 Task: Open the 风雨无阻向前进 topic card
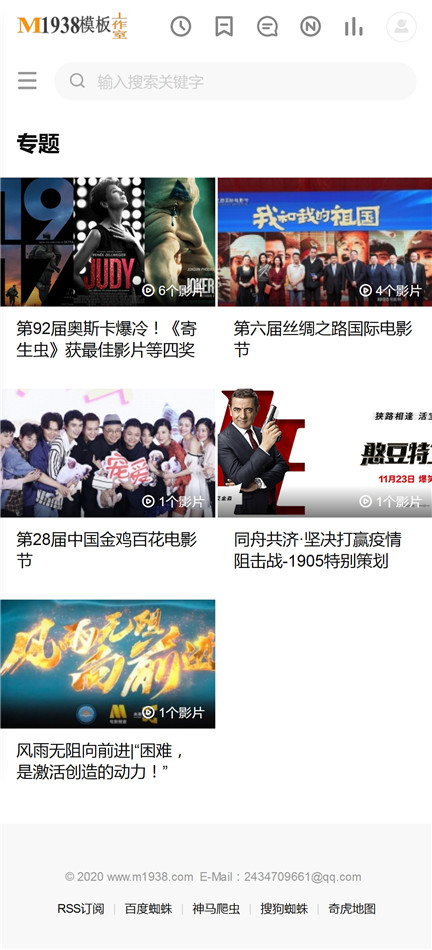click(x=108, y=691)
